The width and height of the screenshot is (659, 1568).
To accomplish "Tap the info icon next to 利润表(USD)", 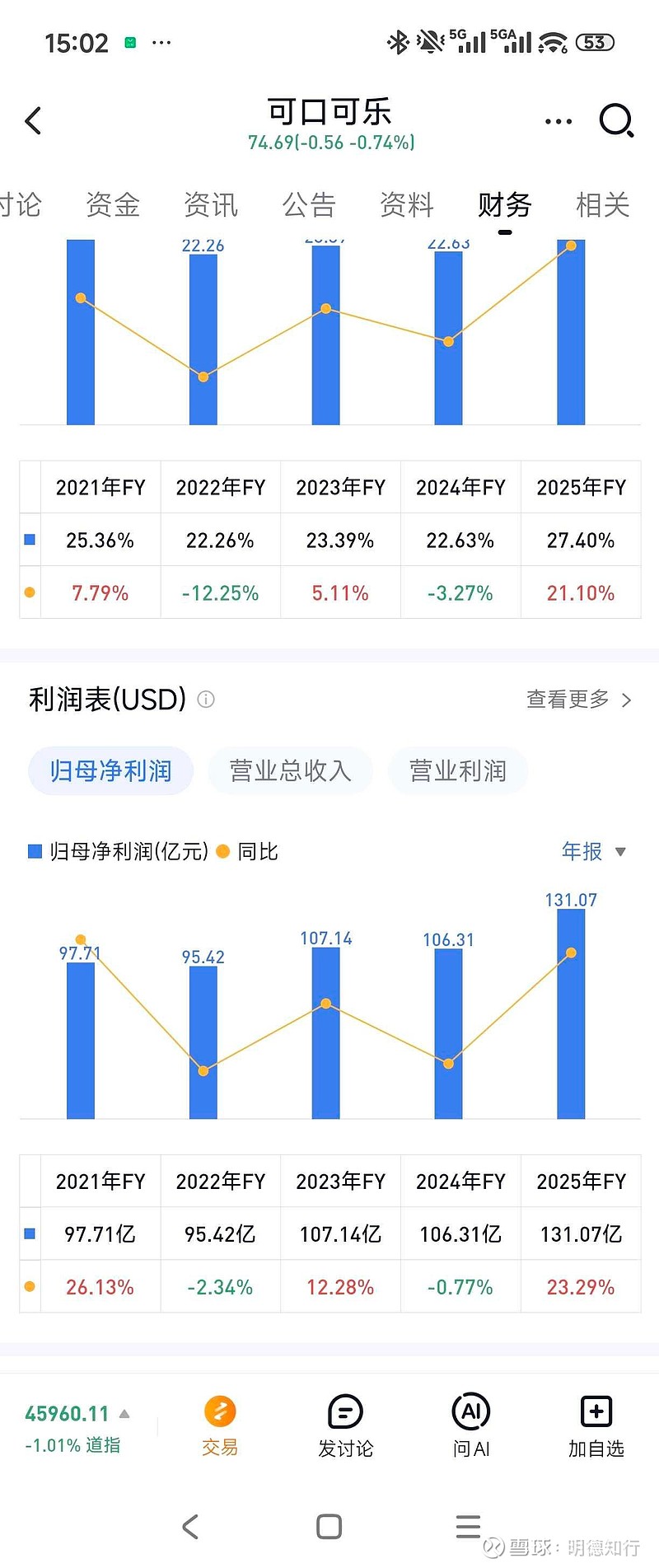I will click(206, 700).
